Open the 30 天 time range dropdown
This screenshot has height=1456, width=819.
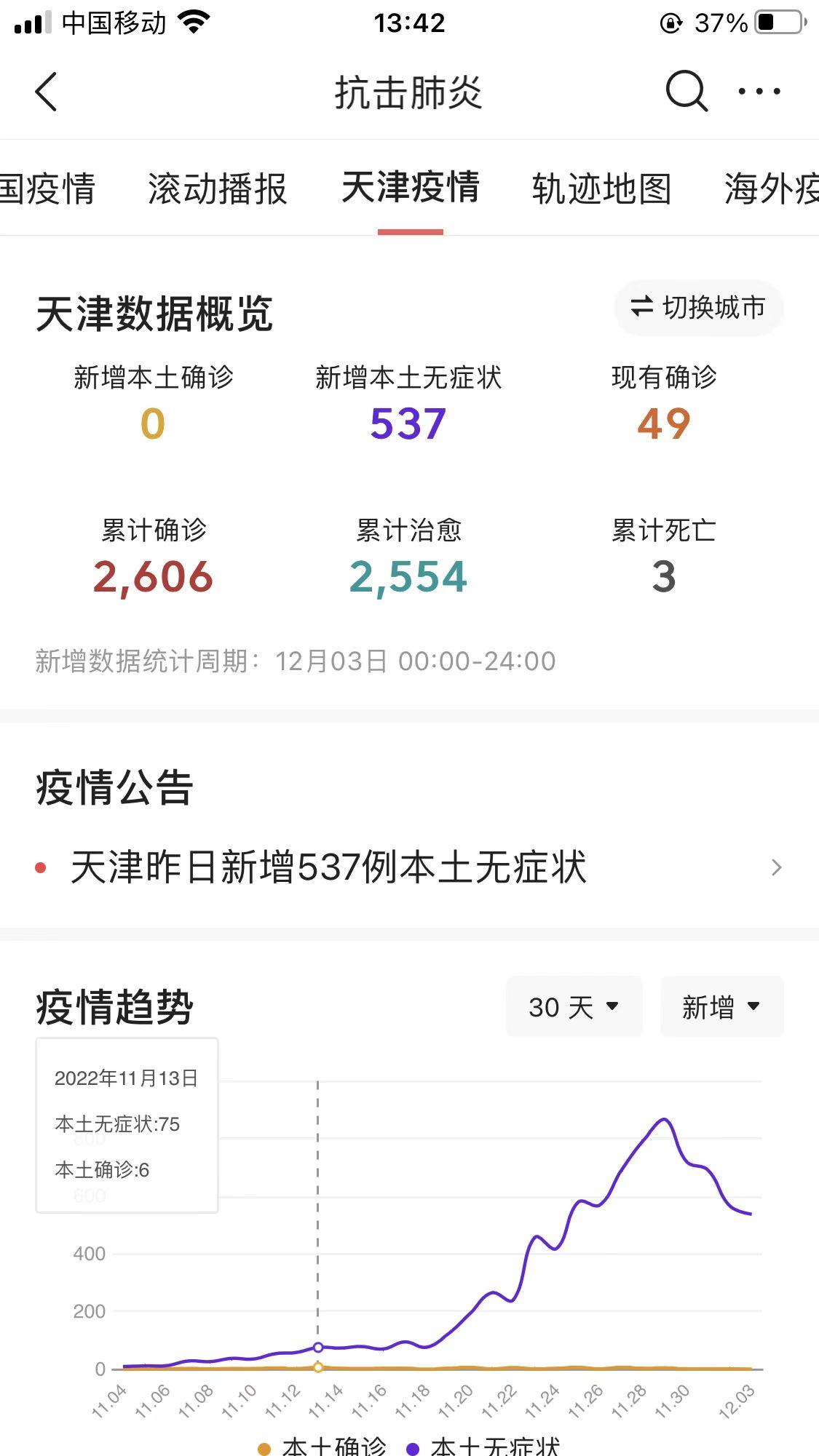(x=574, y=1006)
